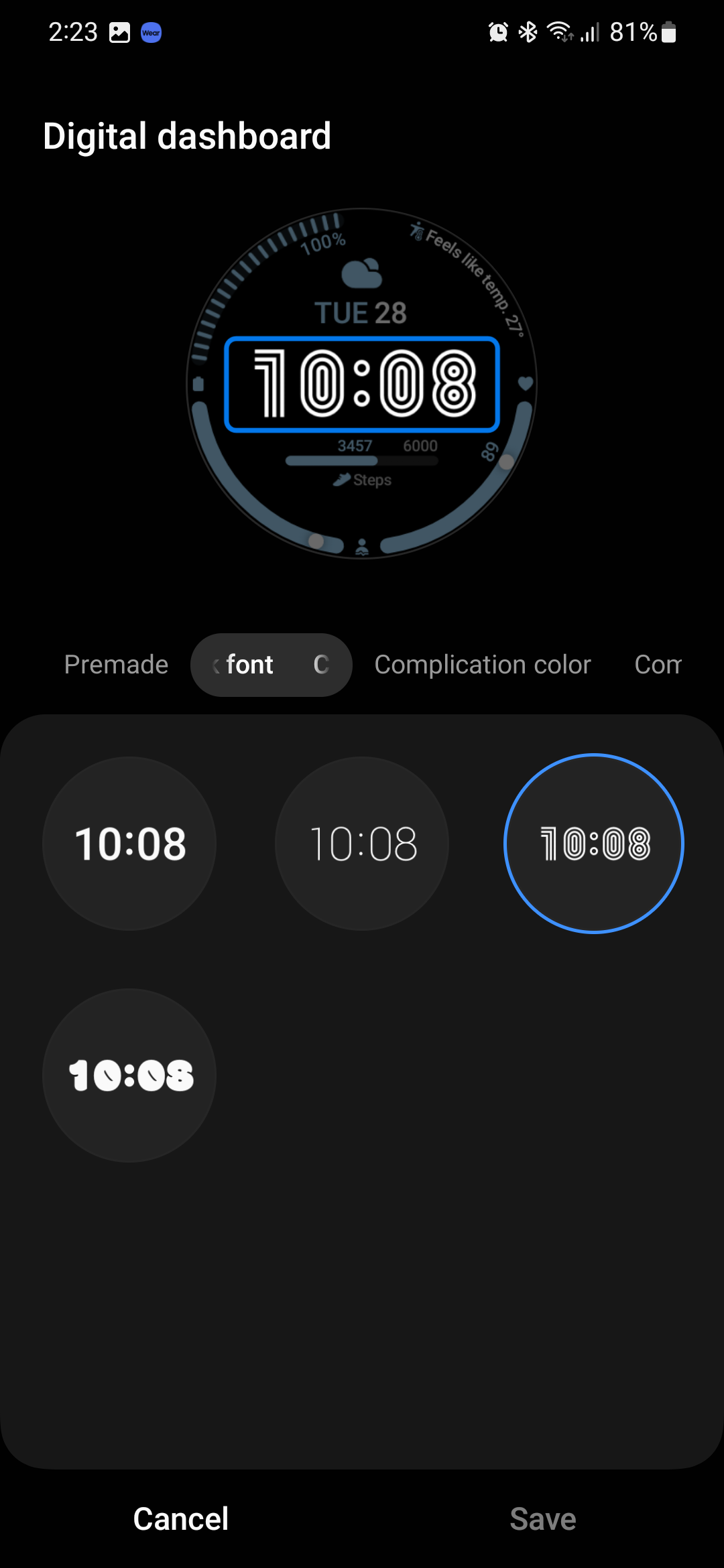
Task: Switch to the Premade tab
Action: click(x=116, y=665)
